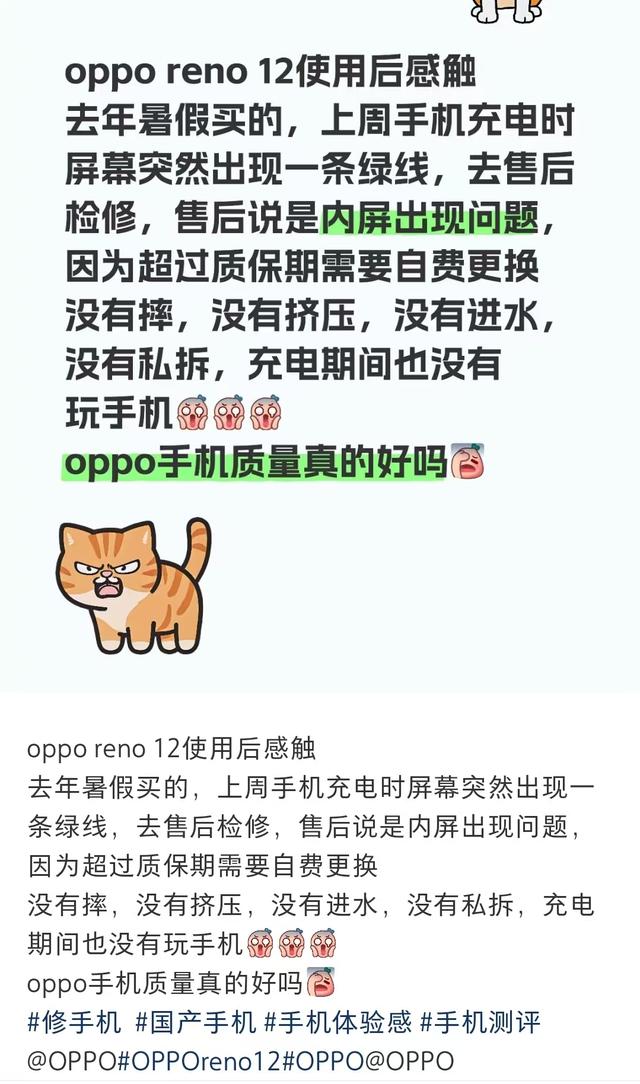Open the #国产手机 hashtag
The height and width of the screenshot is (1084, 640).
coord(196,1021)
